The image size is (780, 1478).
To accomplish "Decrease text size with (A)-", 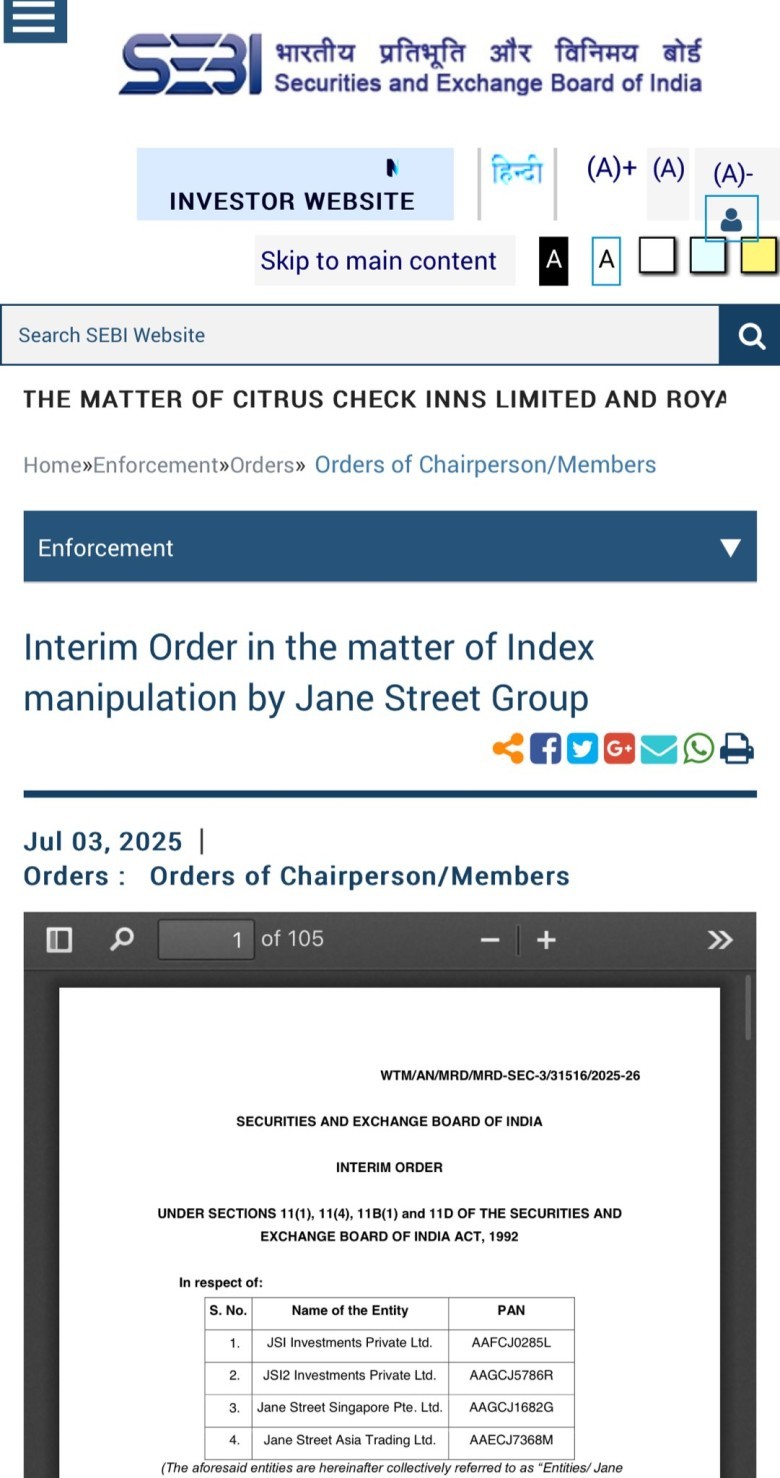I will tap(733, 175).
